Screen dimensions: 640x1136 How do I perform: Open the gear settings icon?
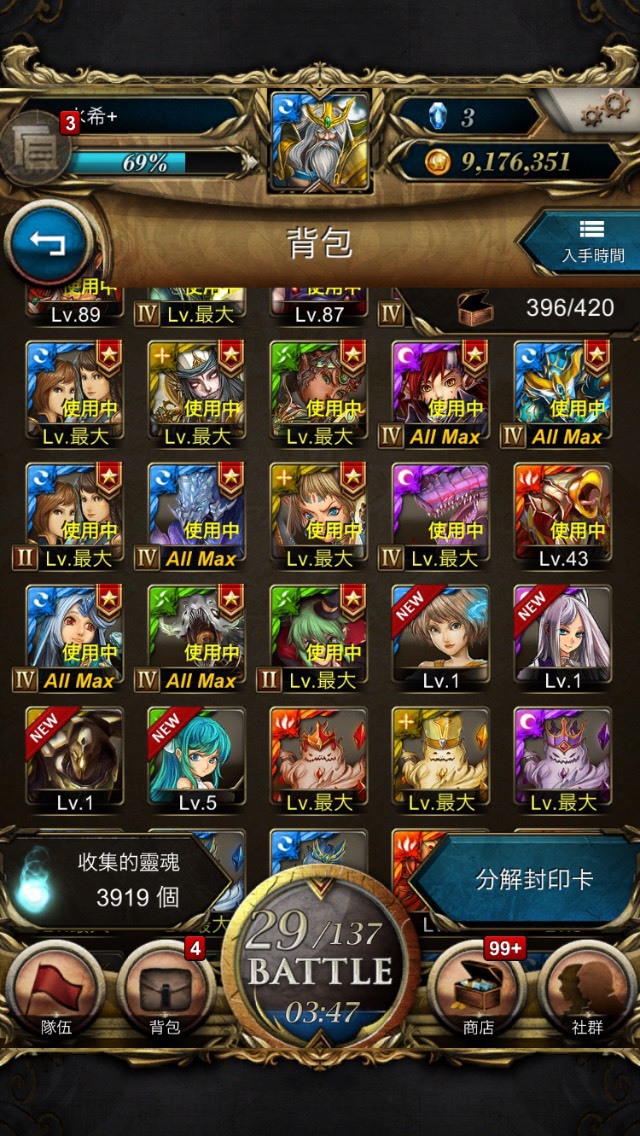[x=606, y=111]
